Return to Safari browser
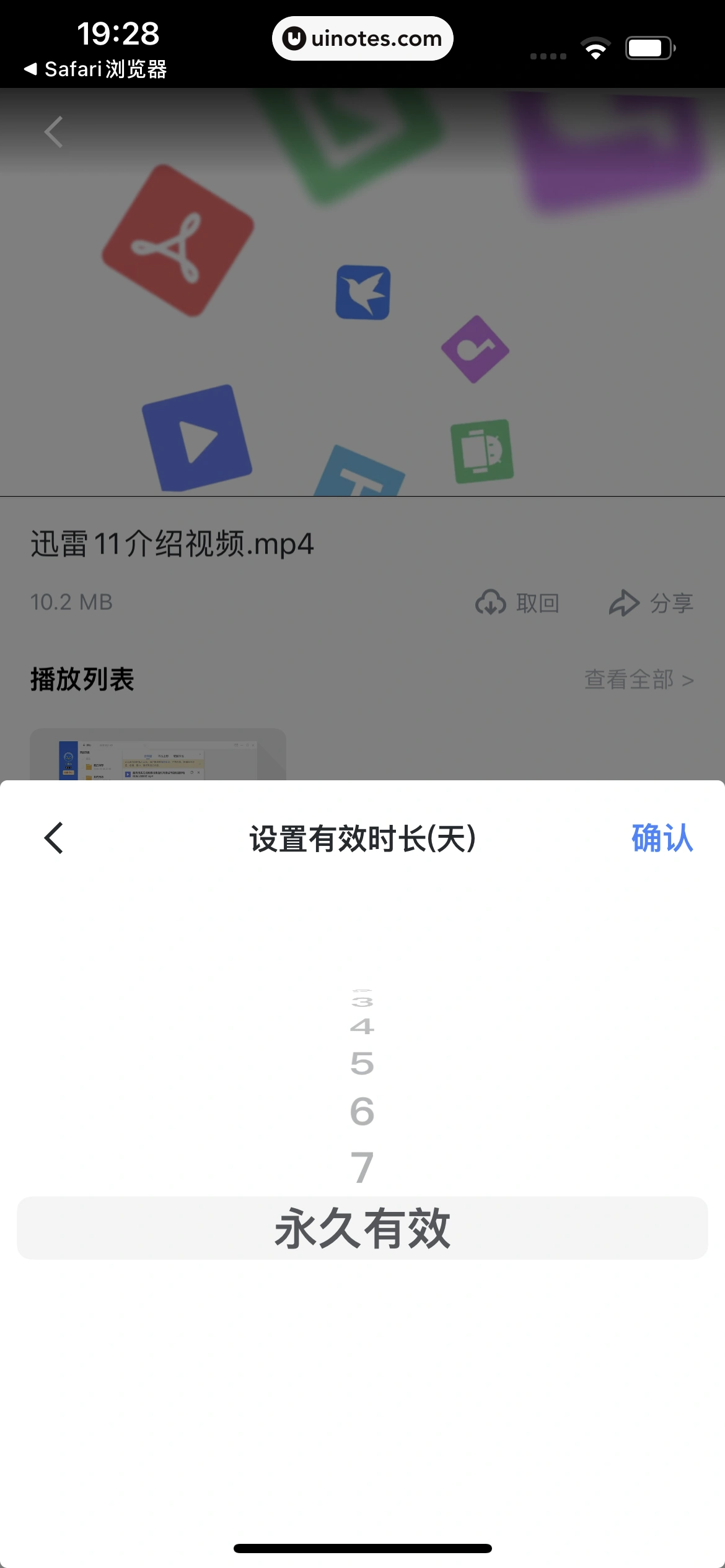The height and width of the screenshot is (1568, 725). coord(96,69)
